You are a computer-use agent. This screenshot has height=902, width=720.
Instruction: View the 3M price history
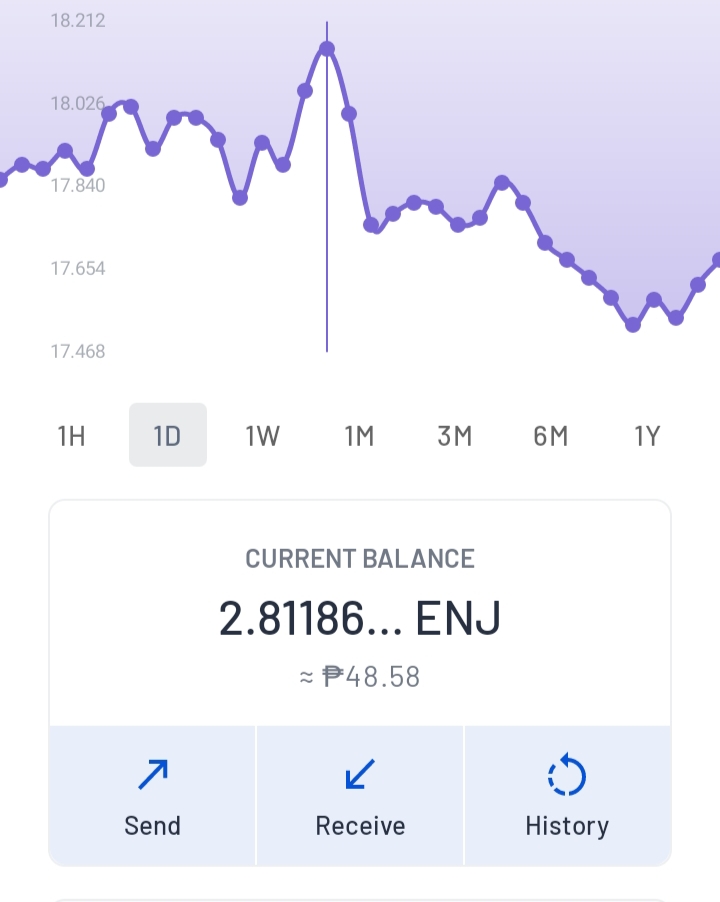[455, 435]
